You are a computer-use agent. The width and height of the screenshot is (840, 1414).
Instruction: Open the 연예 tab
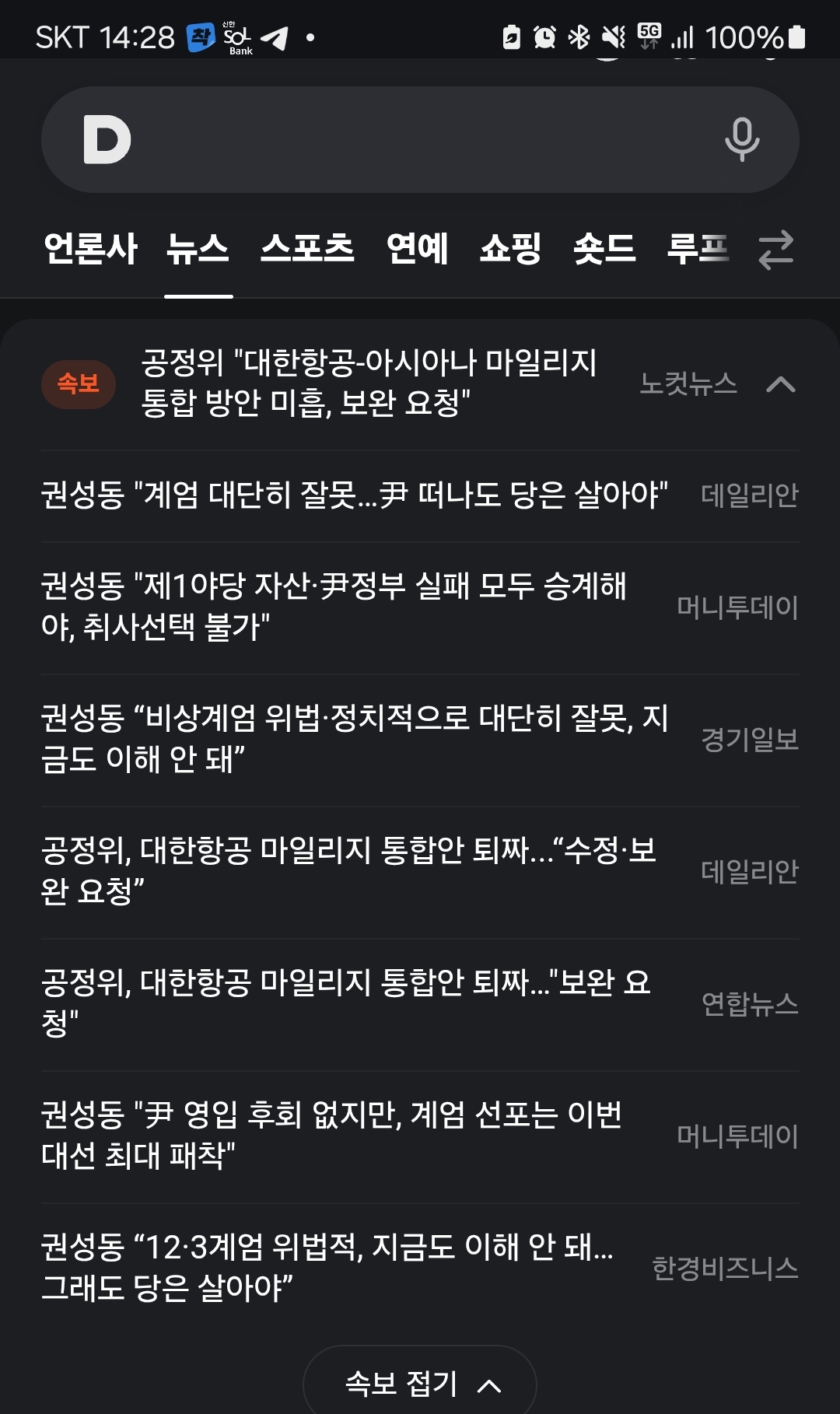click(418, 249)
